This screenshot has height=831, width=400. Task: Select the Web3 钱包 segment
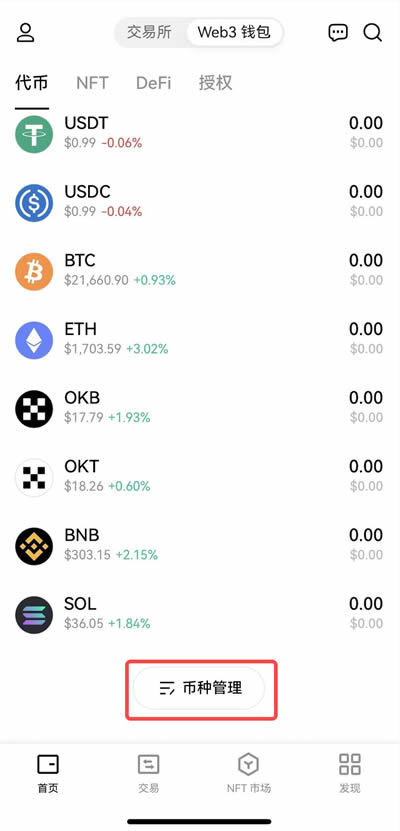[x=234, y=32]
